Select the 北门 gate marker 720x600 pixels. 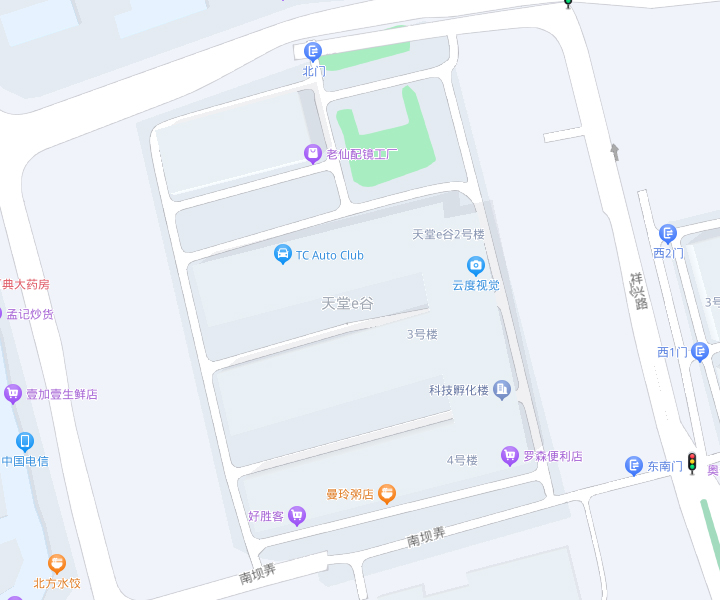(x=313, y=51)
